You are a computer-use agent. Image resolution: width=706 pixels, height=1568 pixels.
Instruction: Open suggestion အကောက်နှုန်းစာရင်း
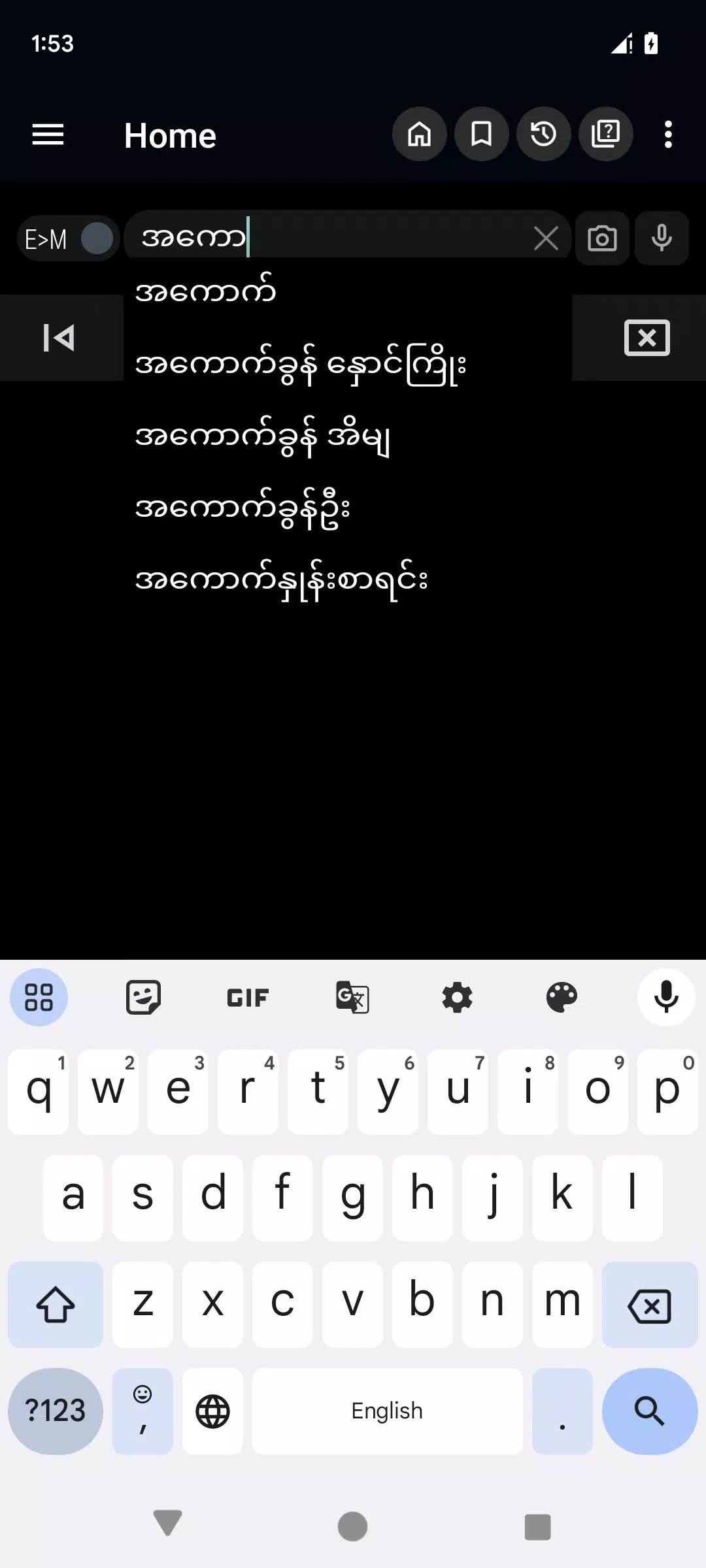coord(281,580)
